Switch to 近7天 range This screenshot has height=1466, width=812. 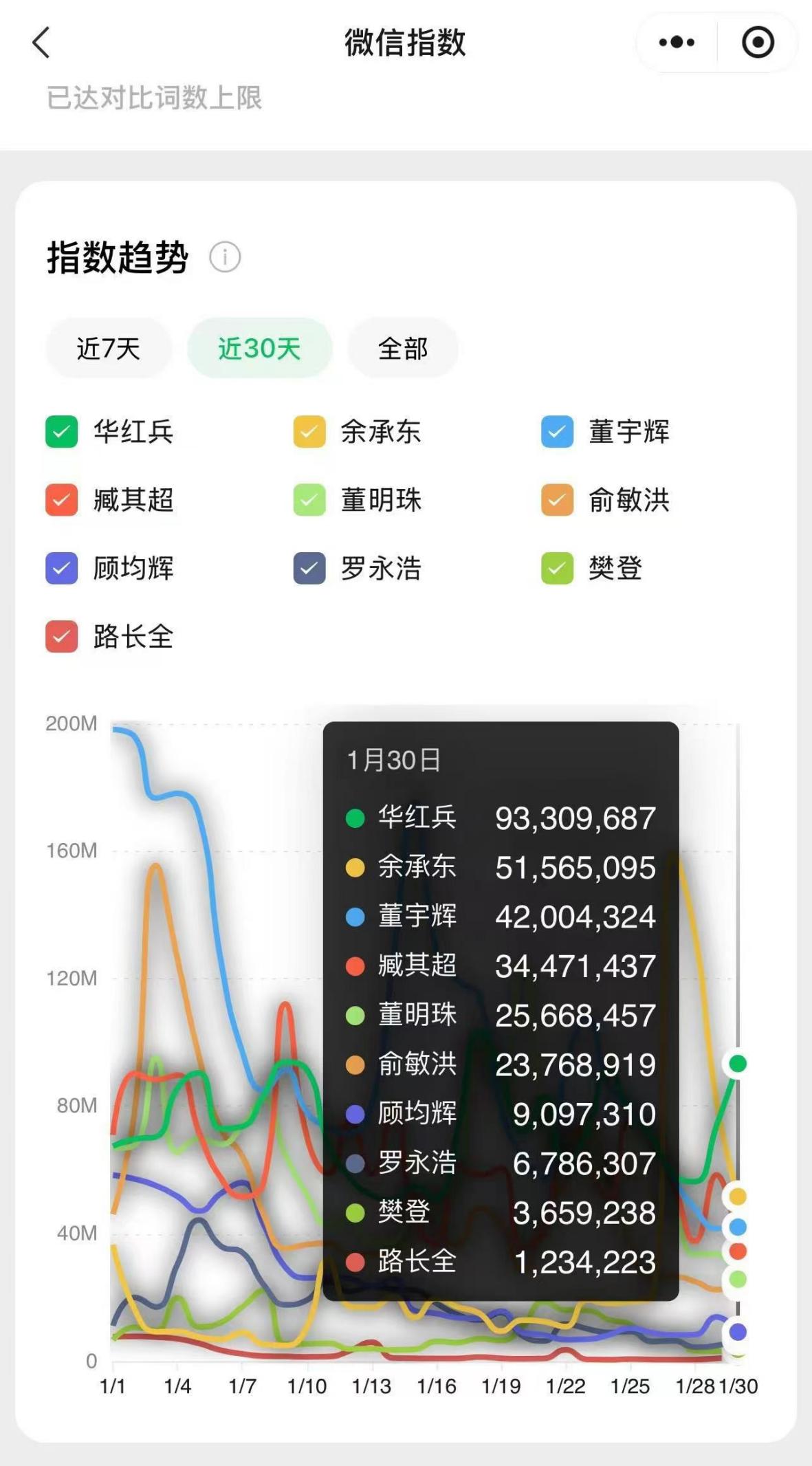[108, 349]
